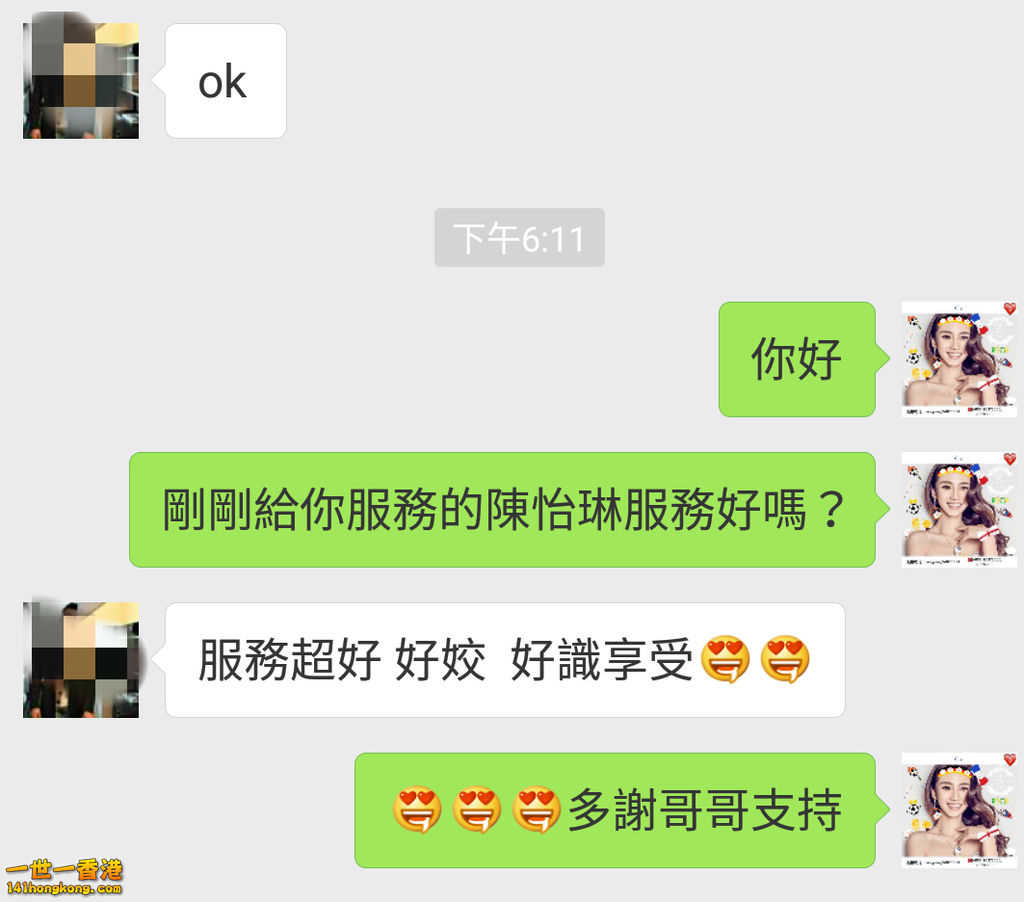This screenshot has height=902, width=1024.
Task: Open contact avatar beside the "ok" message
Action: point(81,80)
